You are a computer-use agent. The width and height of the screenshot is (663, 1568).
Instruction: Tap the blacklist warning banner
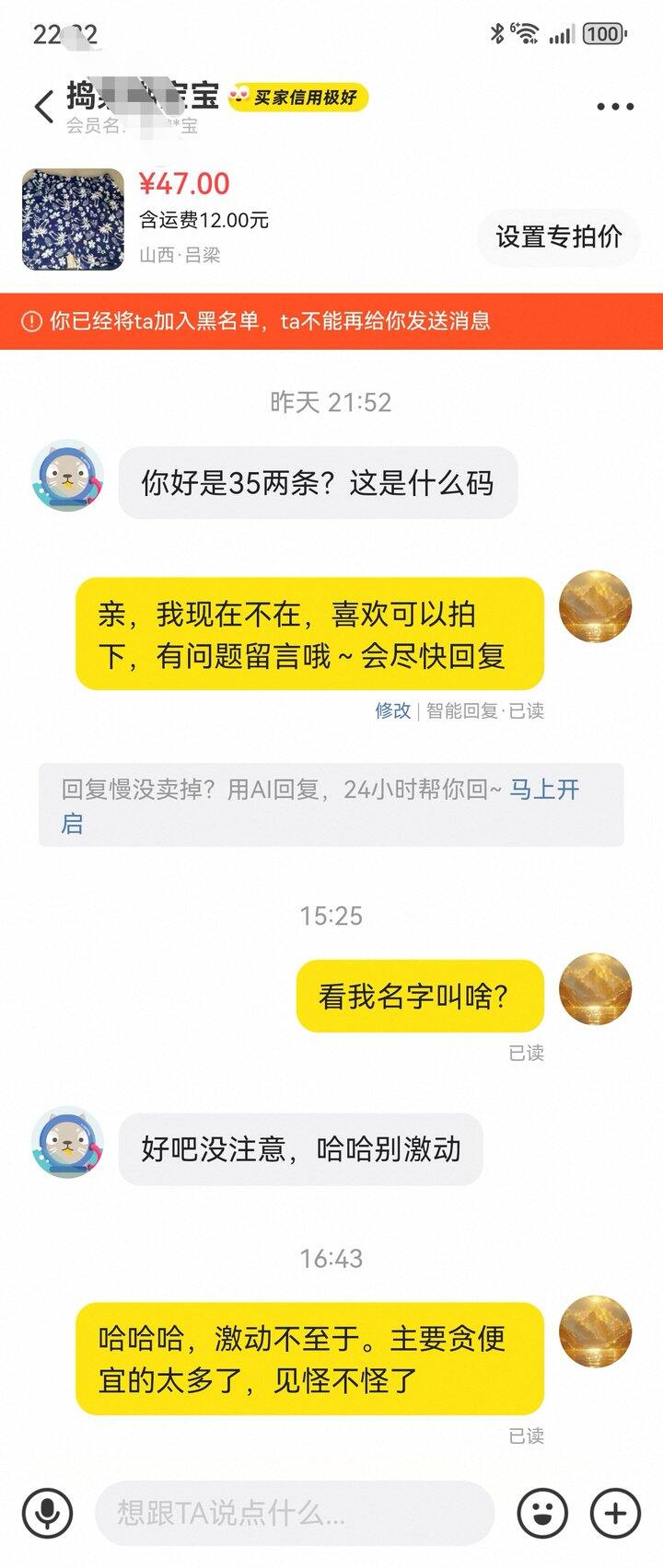coord(331,321)
